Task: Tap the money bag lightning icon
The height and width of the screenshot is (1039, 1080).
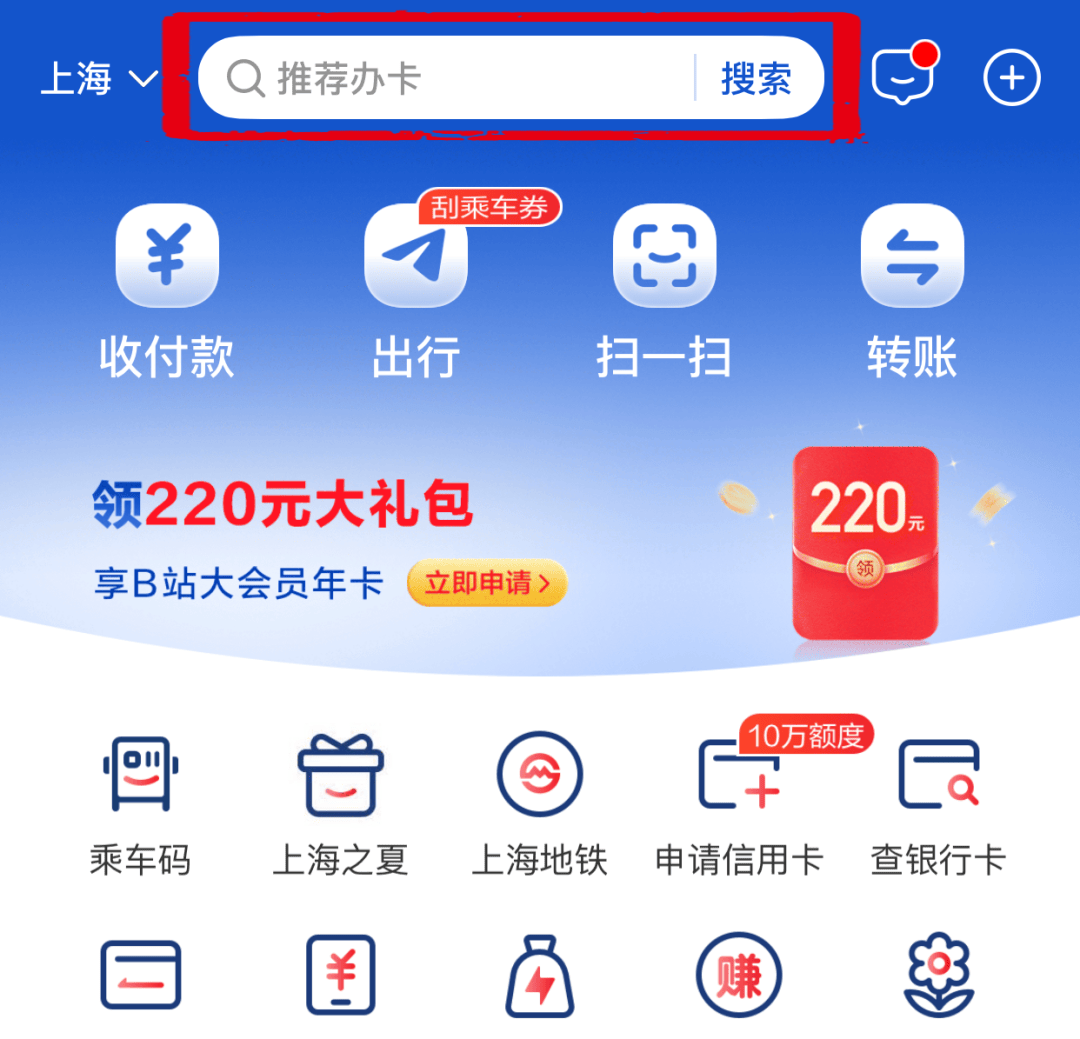Action: [540, 976]
